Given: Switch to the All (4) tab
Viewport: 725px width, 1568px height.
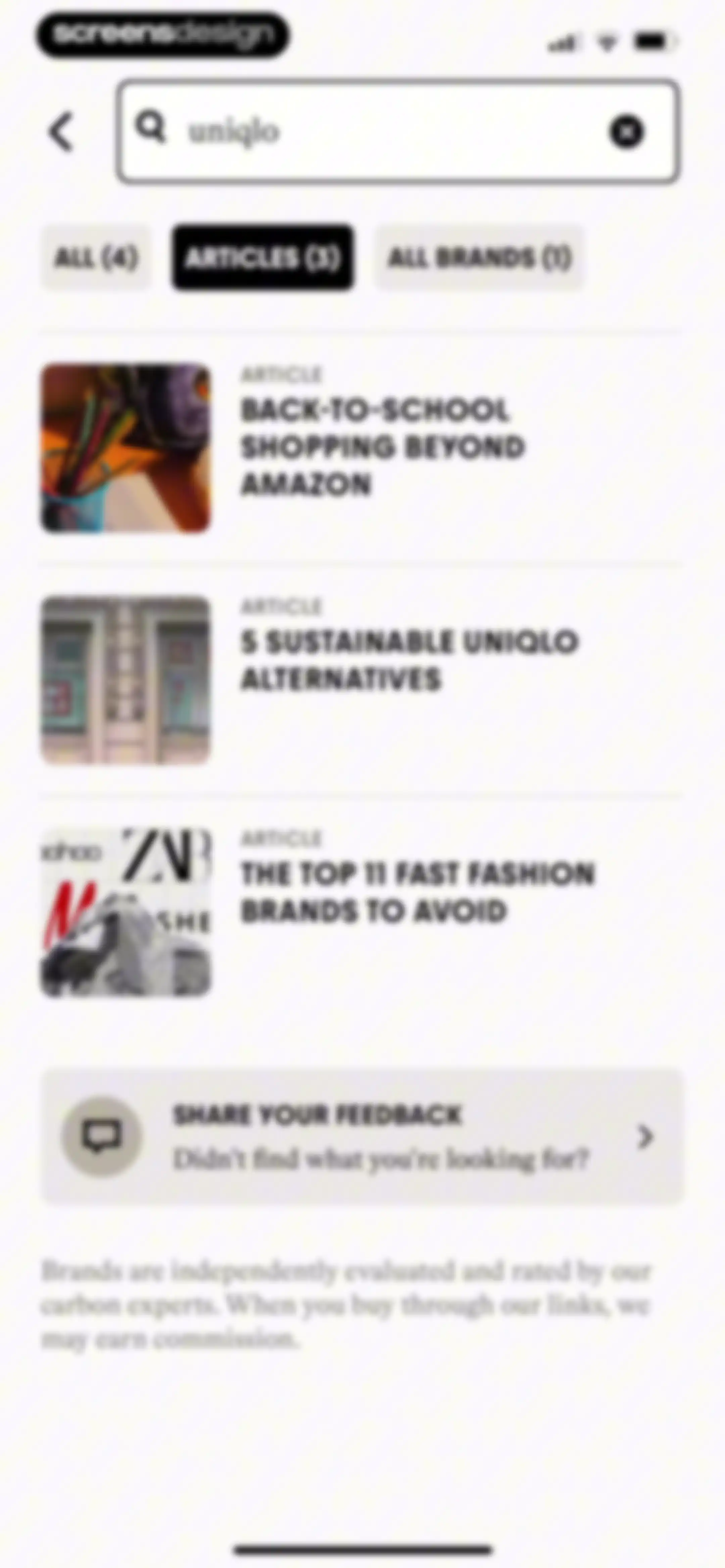Looking at the screenshot, I should click(96, 258).
